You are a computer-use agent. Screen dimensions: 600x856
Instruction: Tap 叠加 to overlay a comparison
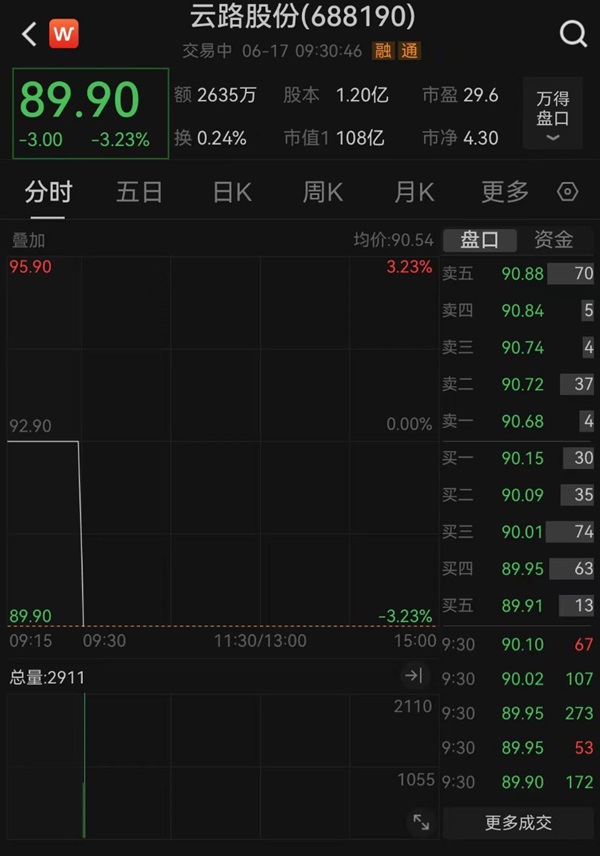point(29,240)
